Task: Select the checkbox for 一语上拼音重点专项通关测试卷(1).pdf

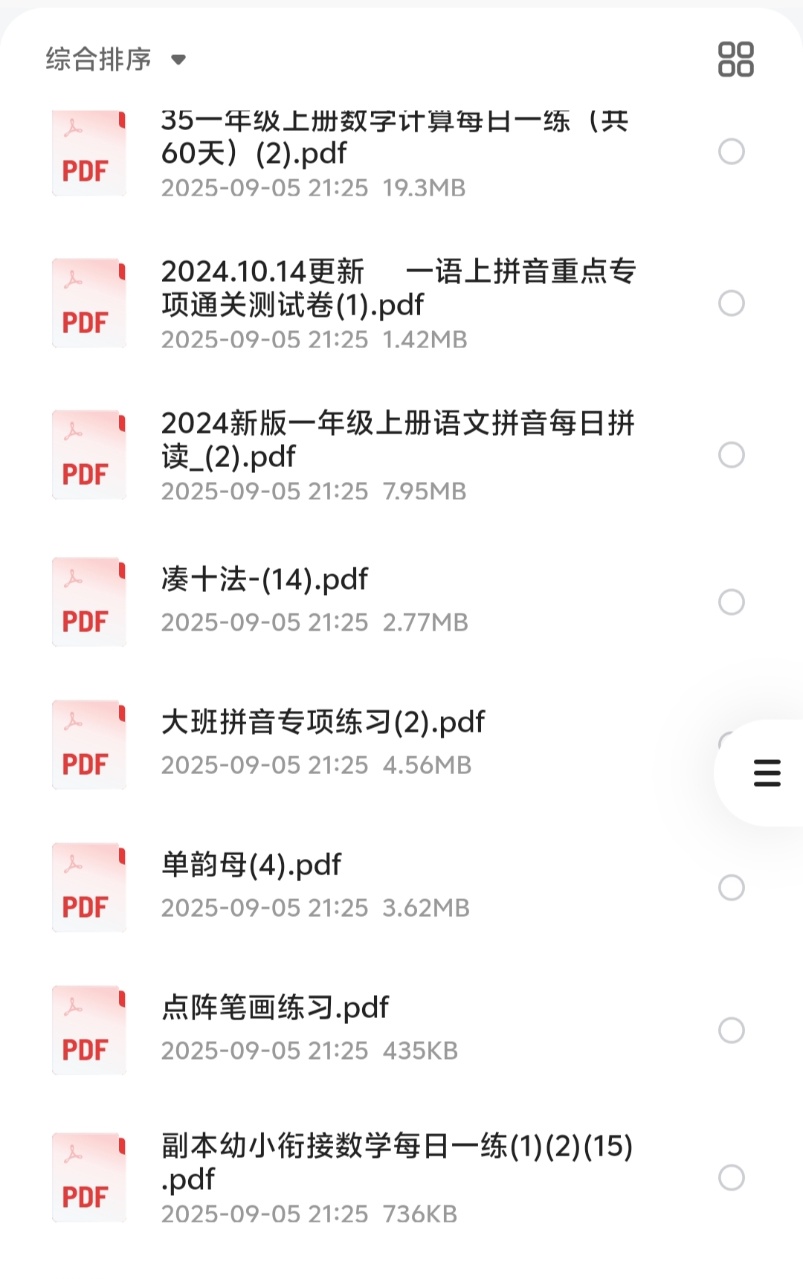Action: coord(732,303)
